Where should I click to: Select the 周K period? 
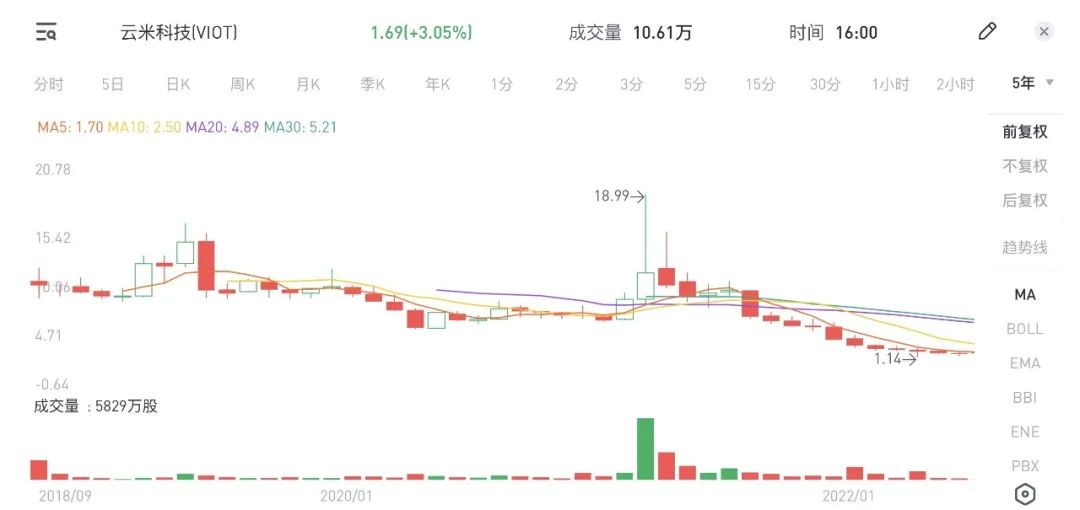242,85
